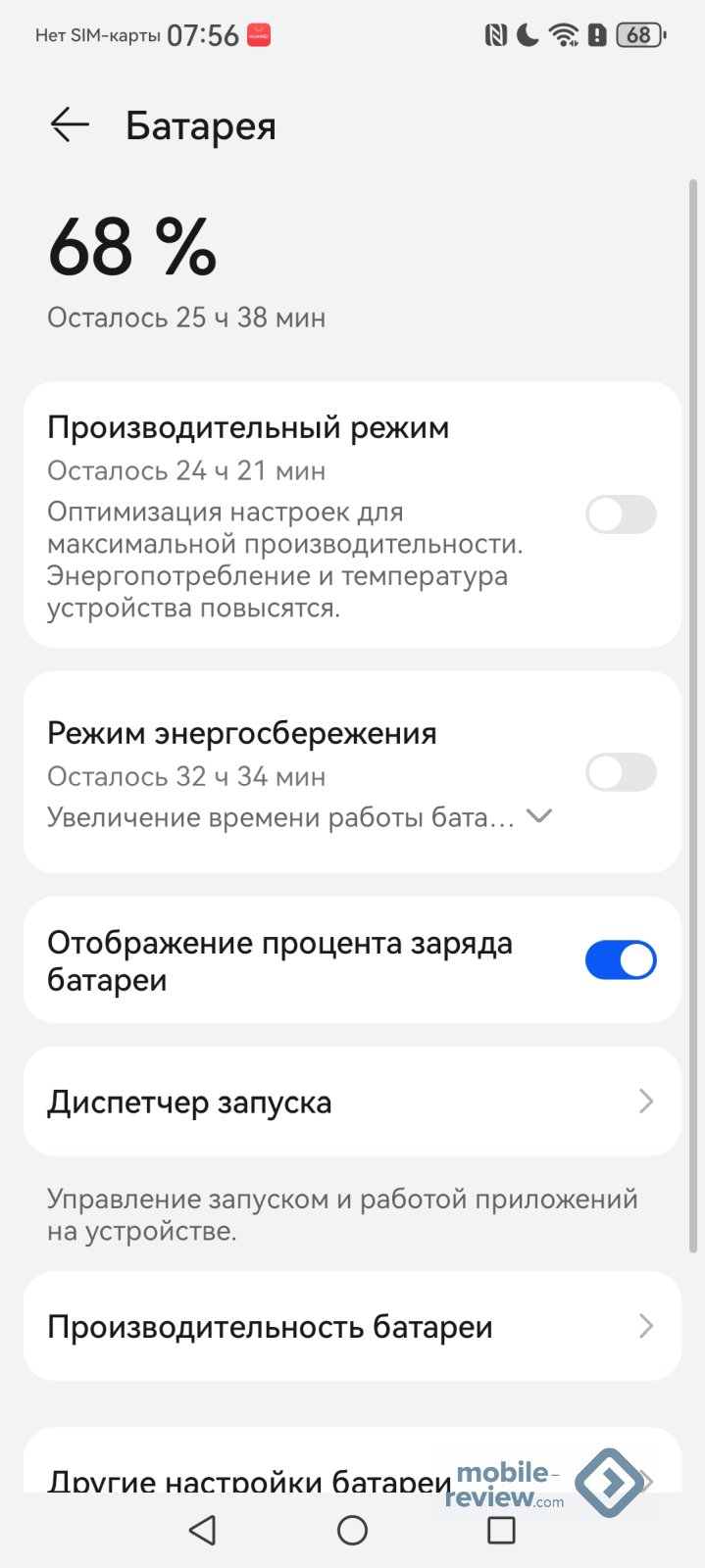
Task: Enable Производительный режим switch
Action: (x=621, y=514)
